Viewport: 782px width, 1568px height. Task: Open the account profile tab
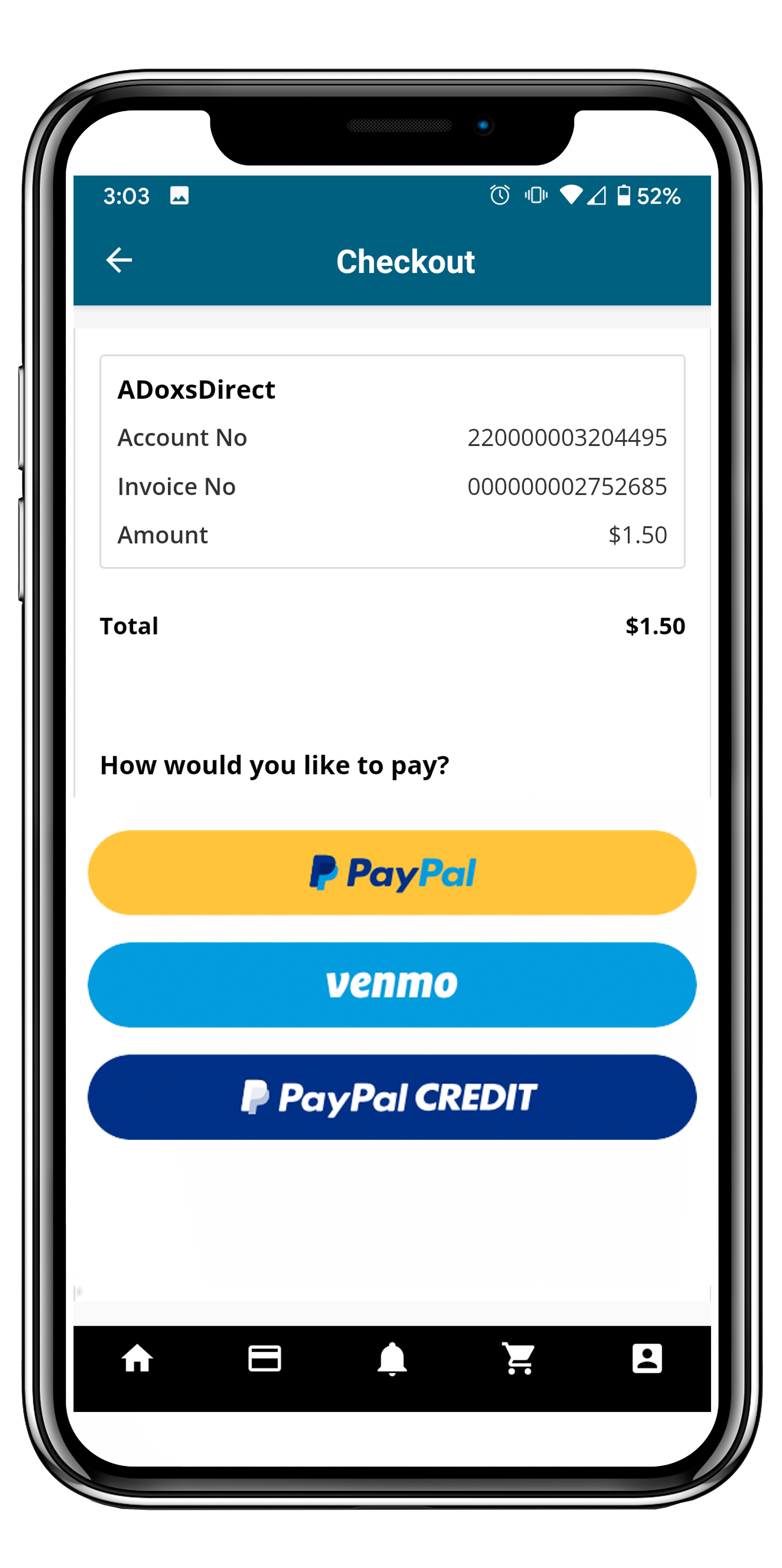pos(646,1359)
